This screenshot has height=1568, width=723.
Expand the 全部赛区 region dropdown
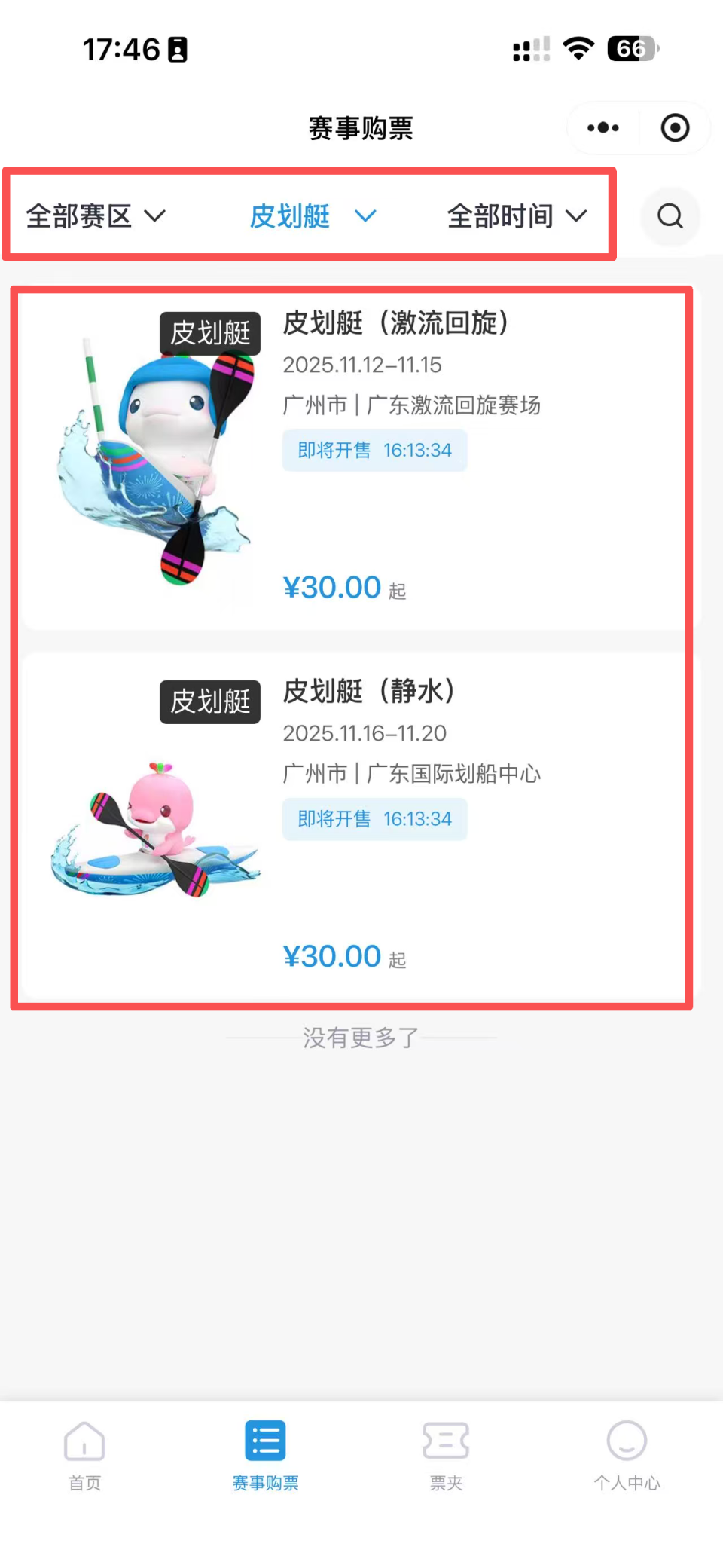(94, 216)
